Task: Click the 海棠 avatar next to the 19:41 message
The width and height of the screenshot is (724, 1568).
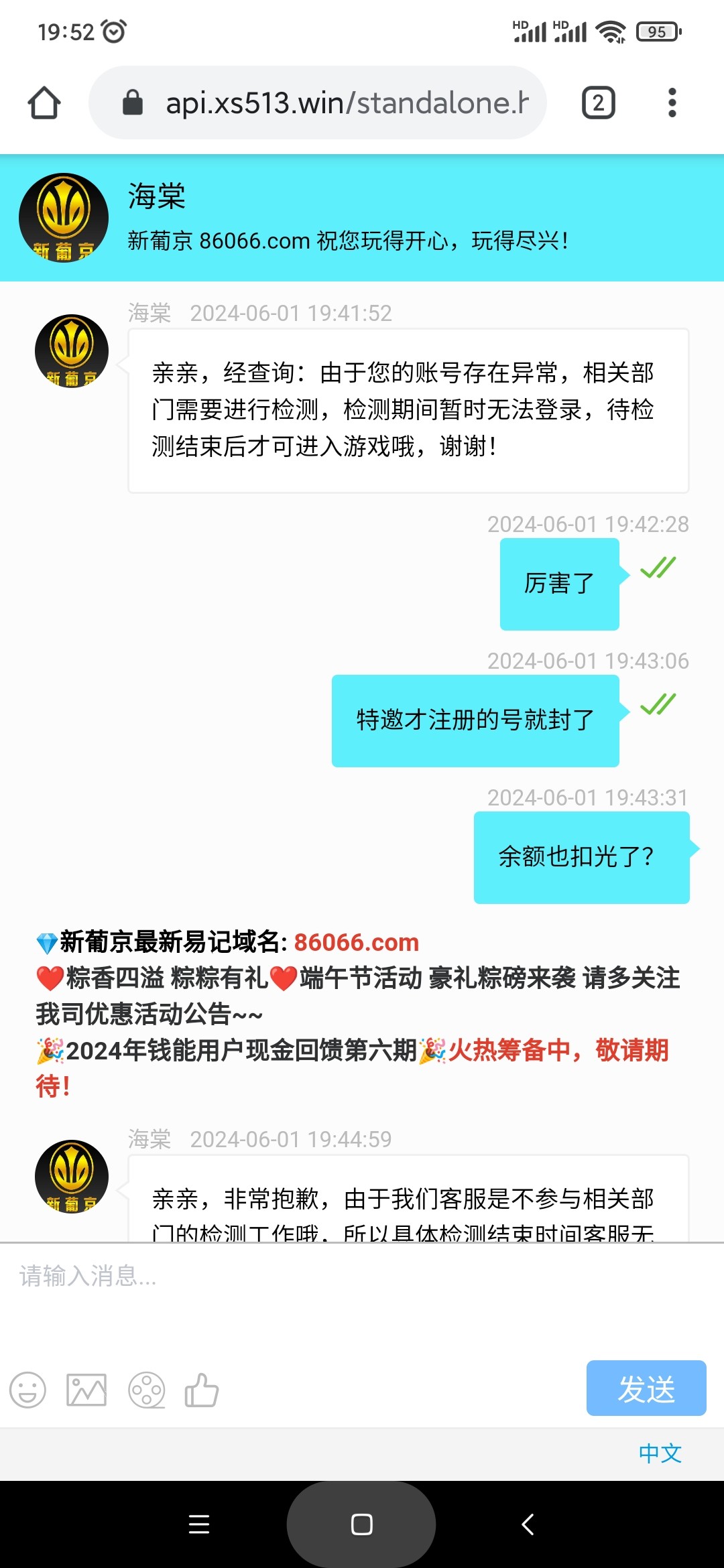Action: pos(70,352)
